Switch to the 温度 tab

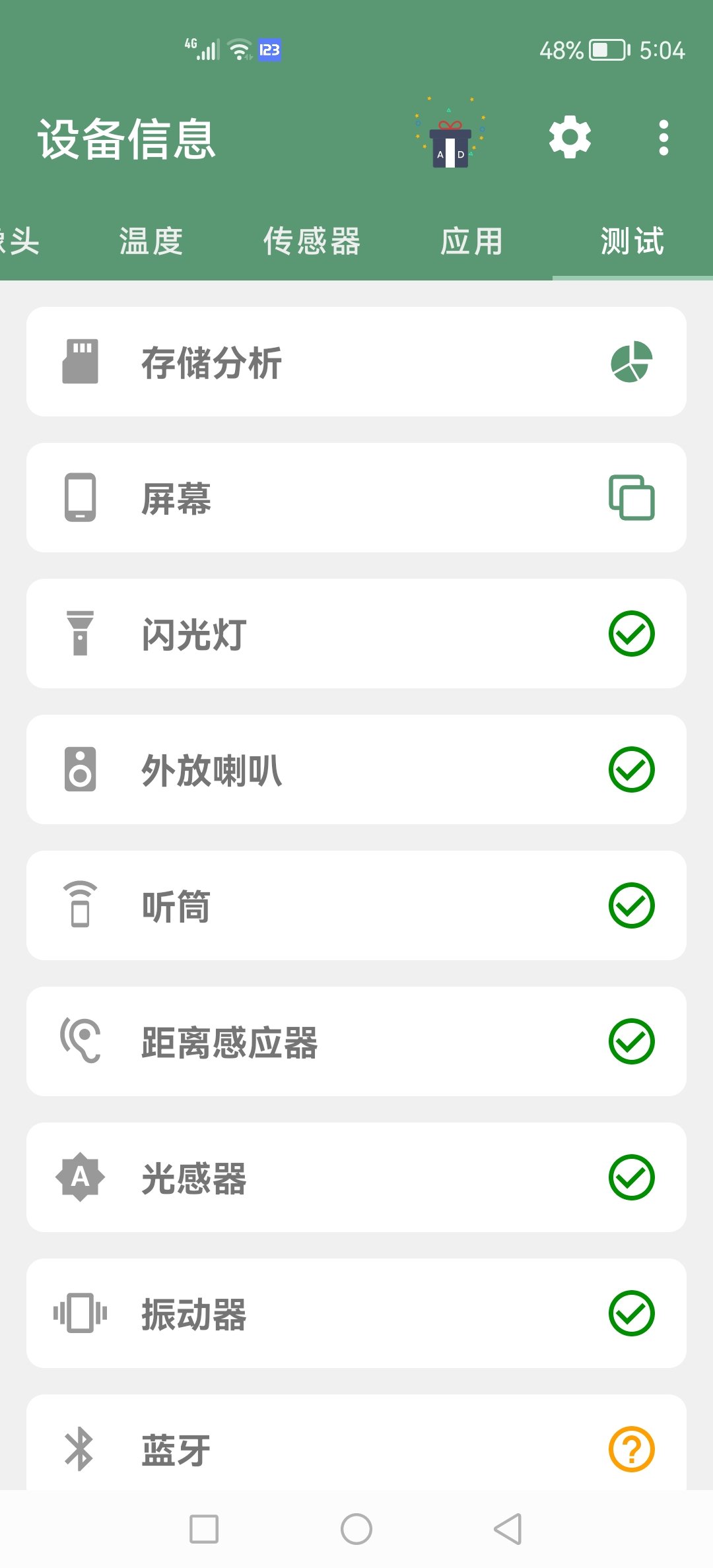(151, 241)
